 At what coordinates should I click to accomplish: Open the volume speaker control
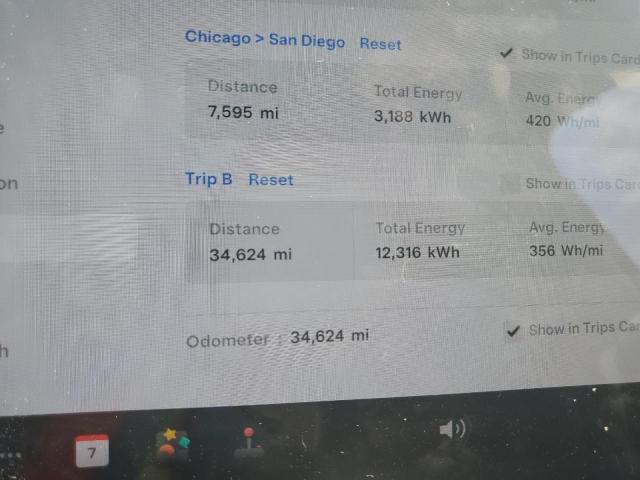[x=452, y=429]
